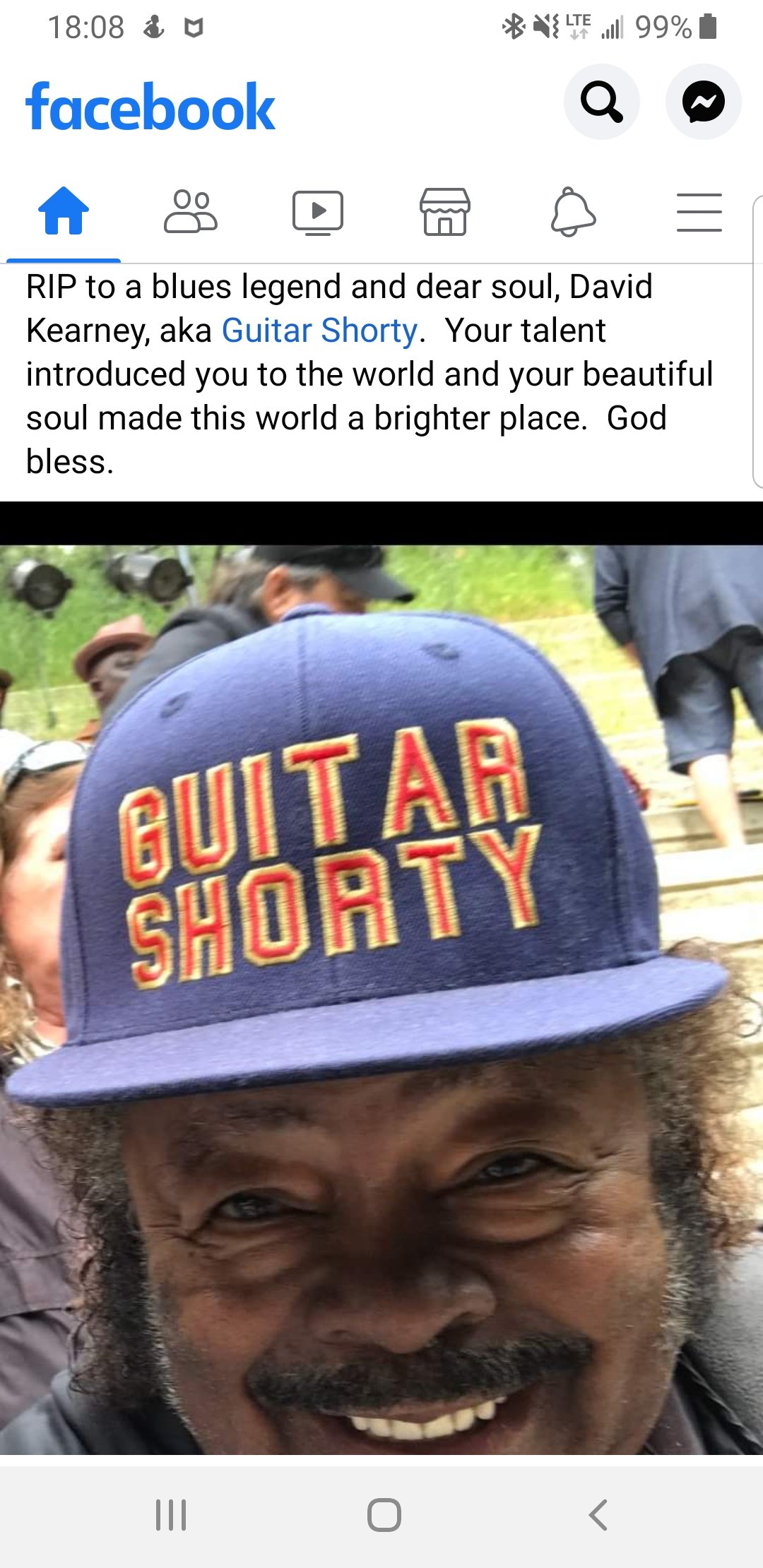Open the Guitar Shorty tagged link
This screenshot has height=1568, width=763.
point(320,331)
